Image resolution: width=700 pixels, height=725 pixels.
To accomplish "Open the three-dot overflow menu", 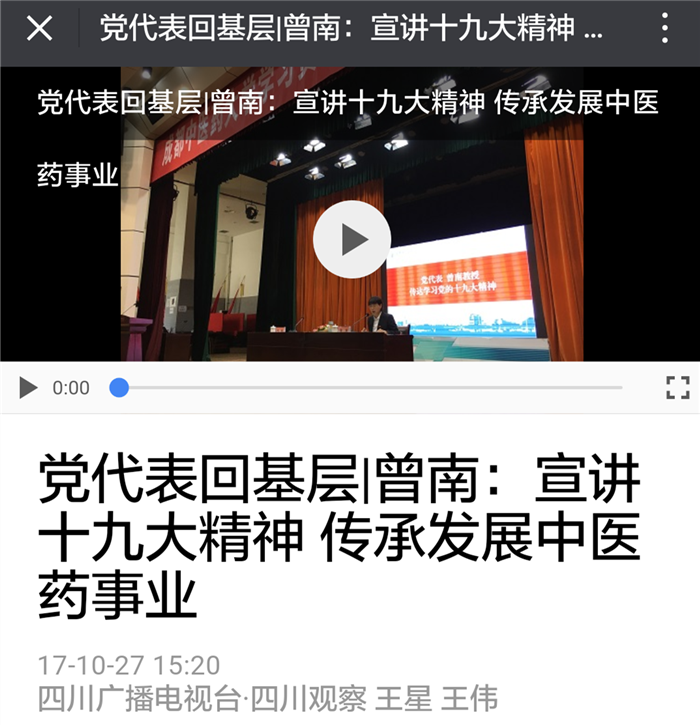I will click(x=665, y=28).
